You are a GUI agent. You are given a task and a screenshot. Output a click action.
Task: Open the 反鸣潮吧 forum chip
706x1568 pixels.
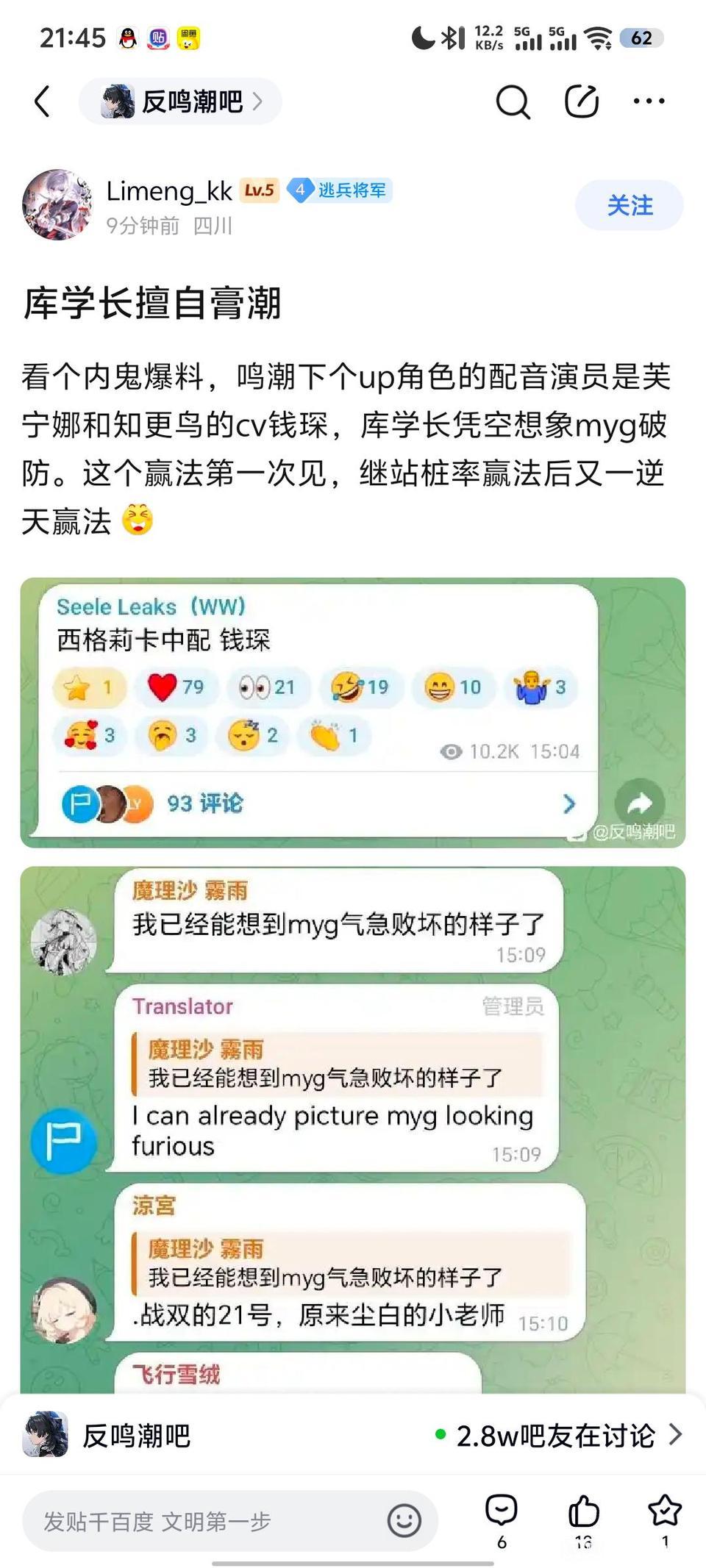(180, 101)
